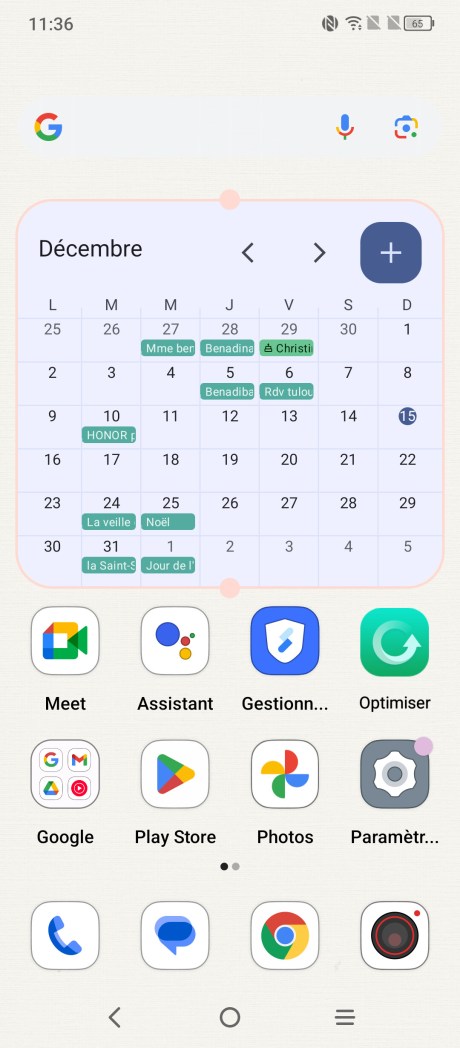The height and width of the screenshot is (1048, 460).
Task: Tap the recent apps navigation button
Action: pos(345,1017)
